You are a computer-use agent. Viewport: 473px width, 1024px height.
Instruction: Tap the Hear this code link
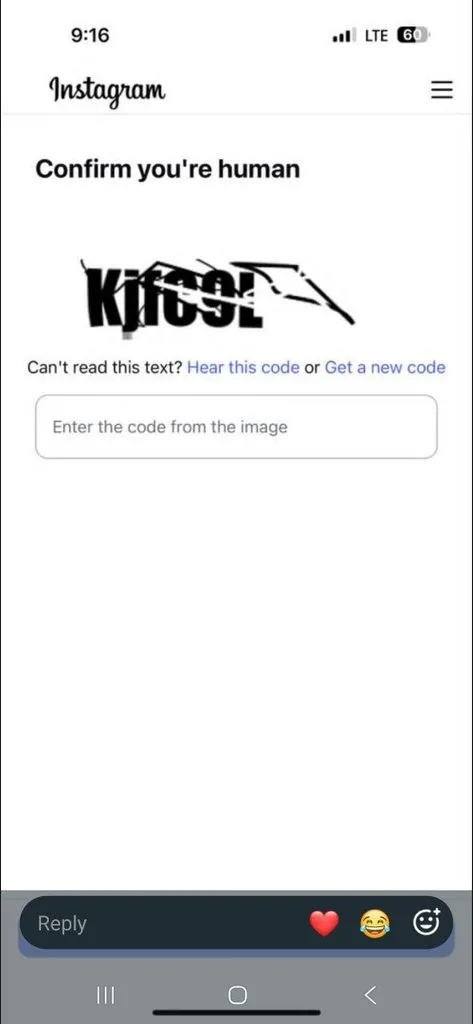click(243, 367)
